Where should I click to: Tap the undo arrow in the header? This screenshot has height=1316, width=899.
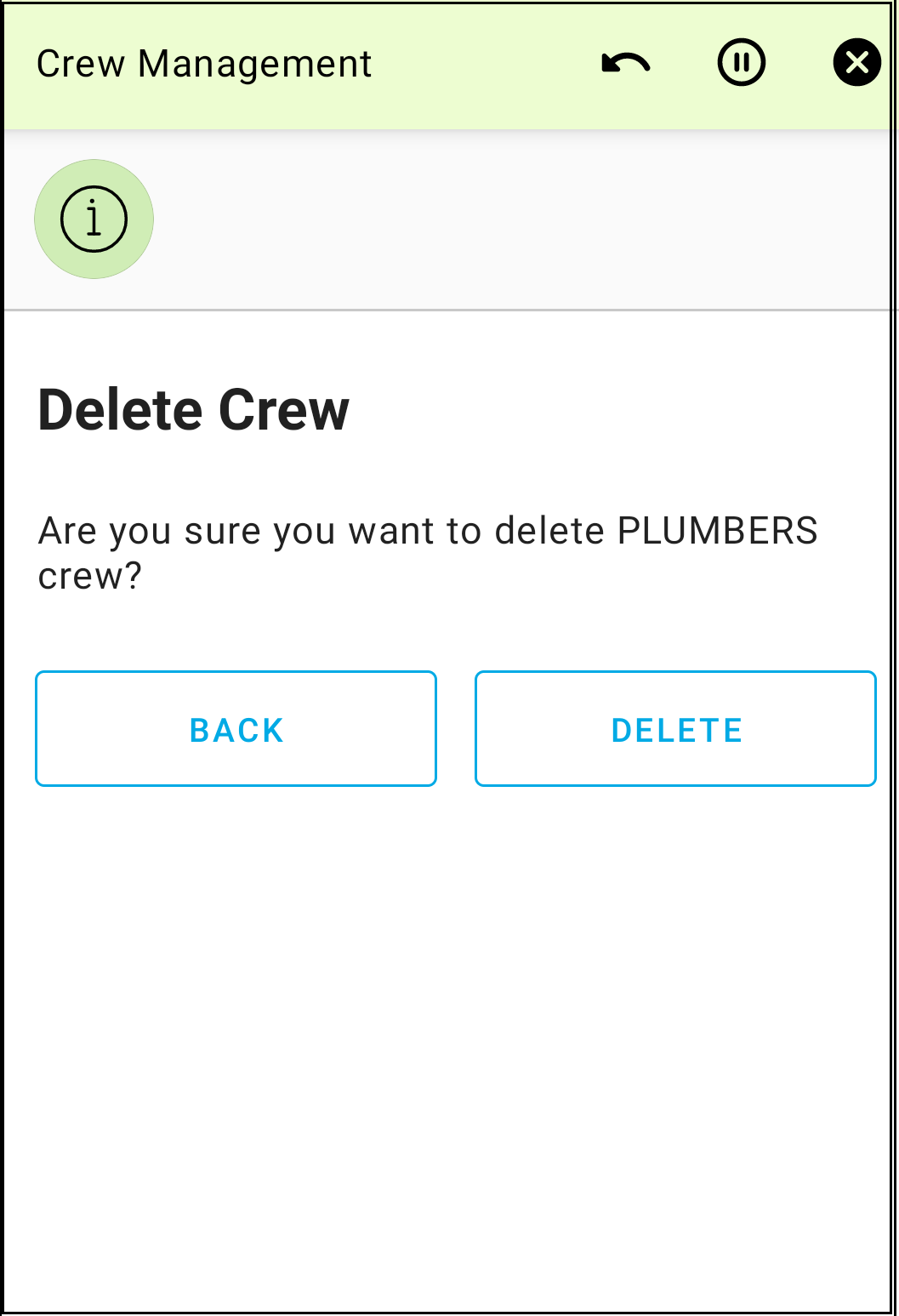click(x=626, y=64)
